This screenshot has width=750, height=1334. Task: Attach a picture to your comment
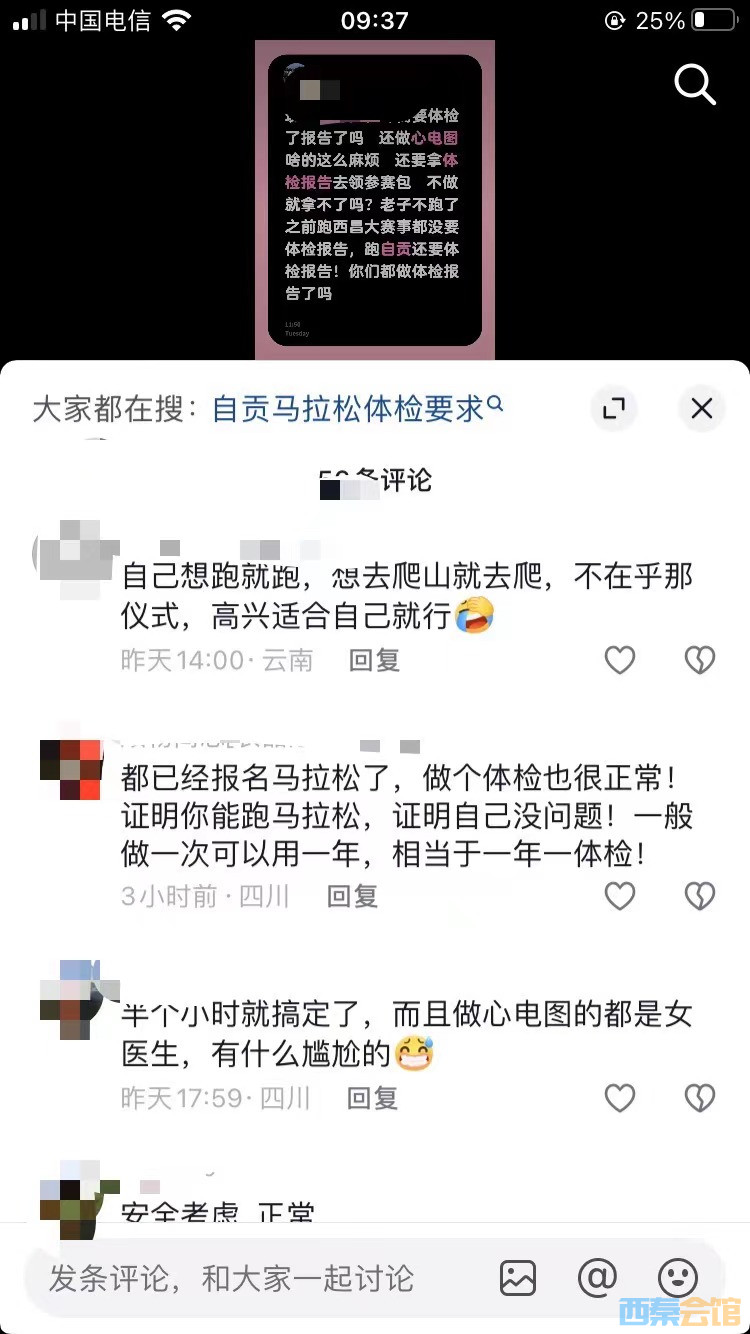[x=518, y=1277]
